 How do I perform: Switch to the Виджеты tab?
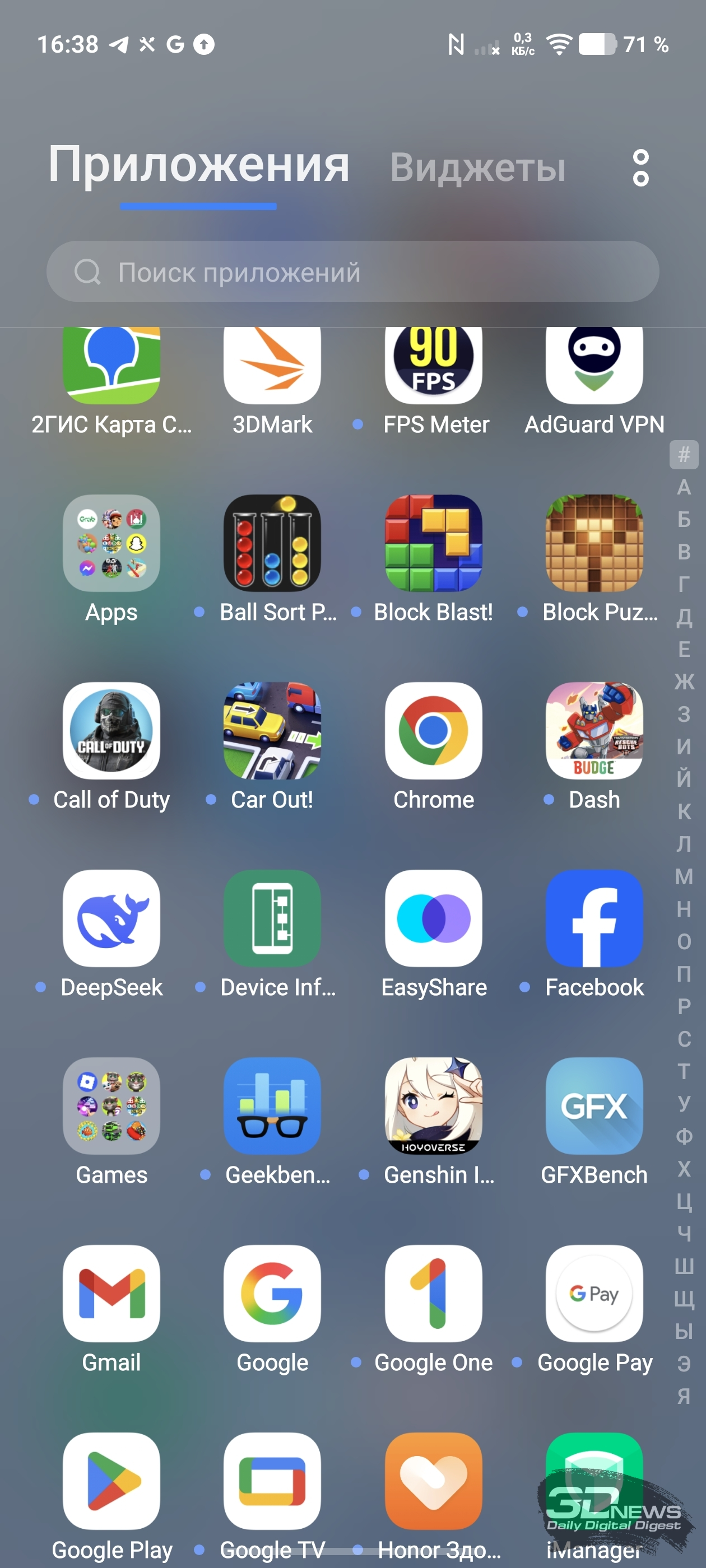click(x=477, y=167)
